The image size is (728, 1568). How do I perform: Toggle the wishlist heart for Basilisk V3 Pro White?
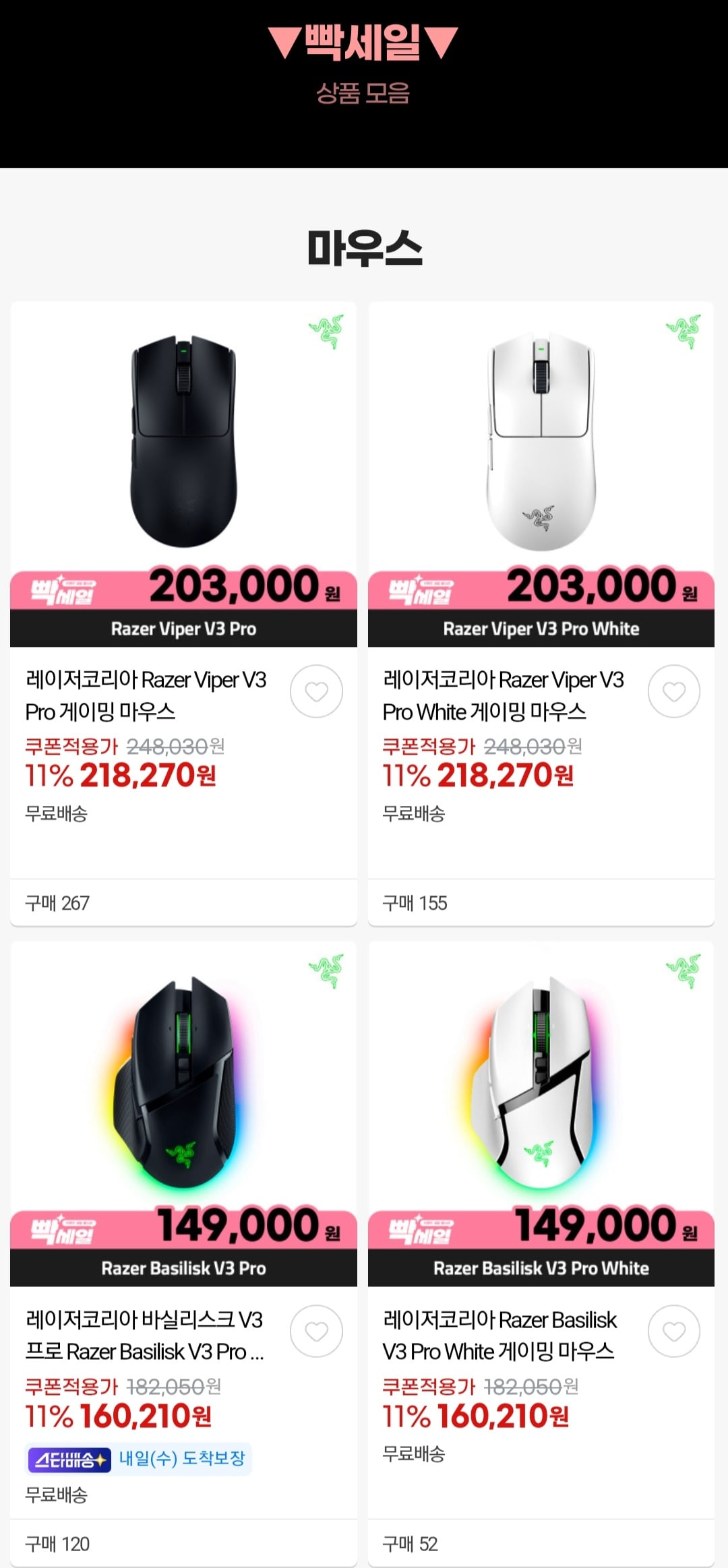673,1331
